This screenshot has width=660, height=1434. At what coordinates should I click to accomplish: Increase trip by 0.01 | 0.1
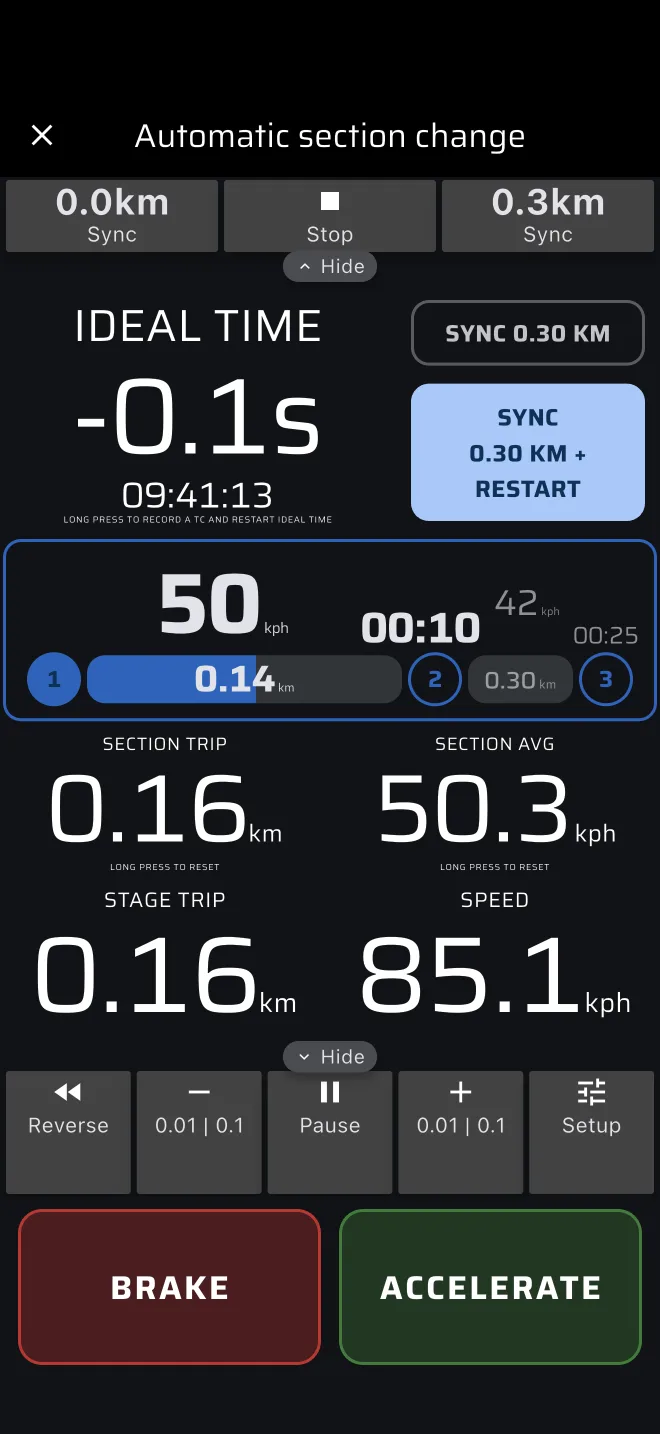[461, 1133]
